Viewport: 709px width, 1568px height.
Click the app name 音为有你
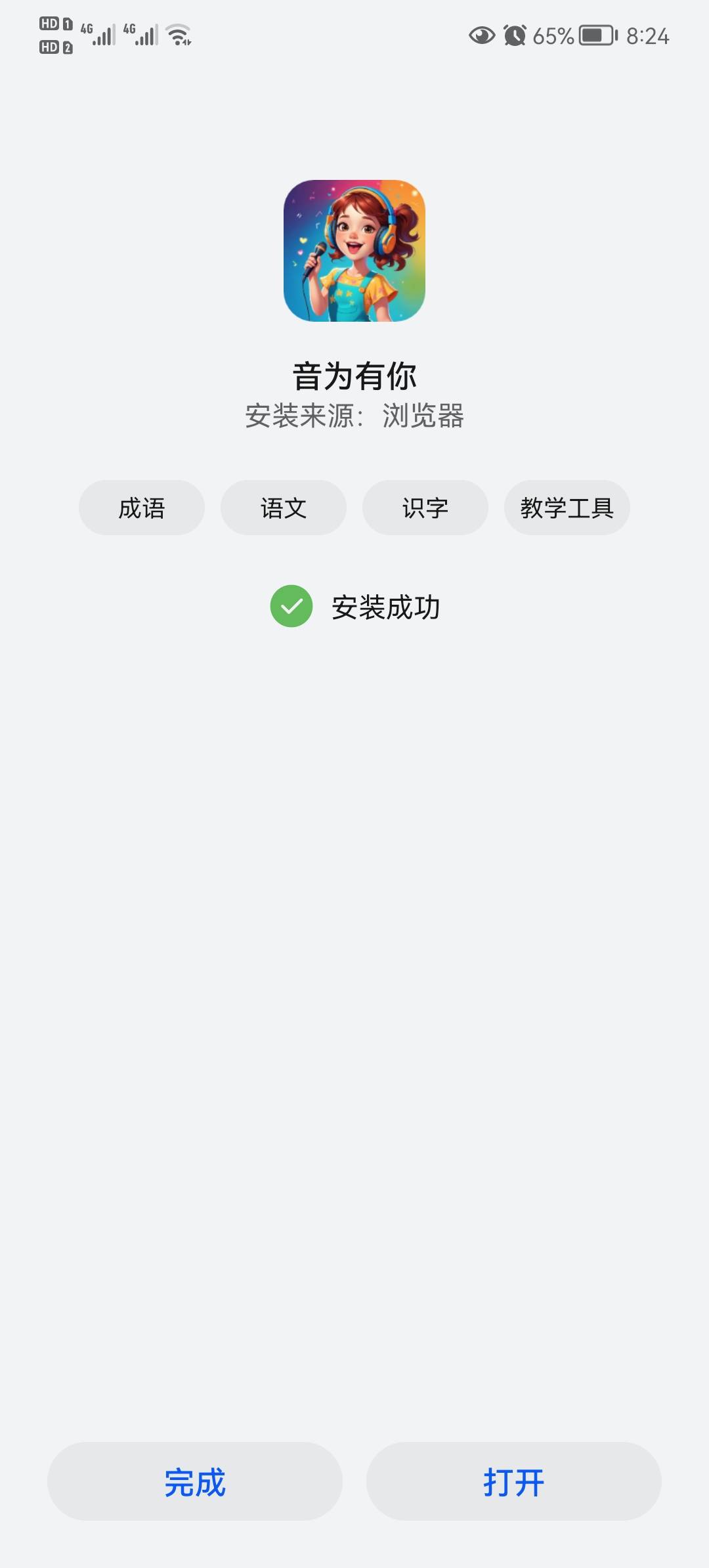[x=354, y=373]
